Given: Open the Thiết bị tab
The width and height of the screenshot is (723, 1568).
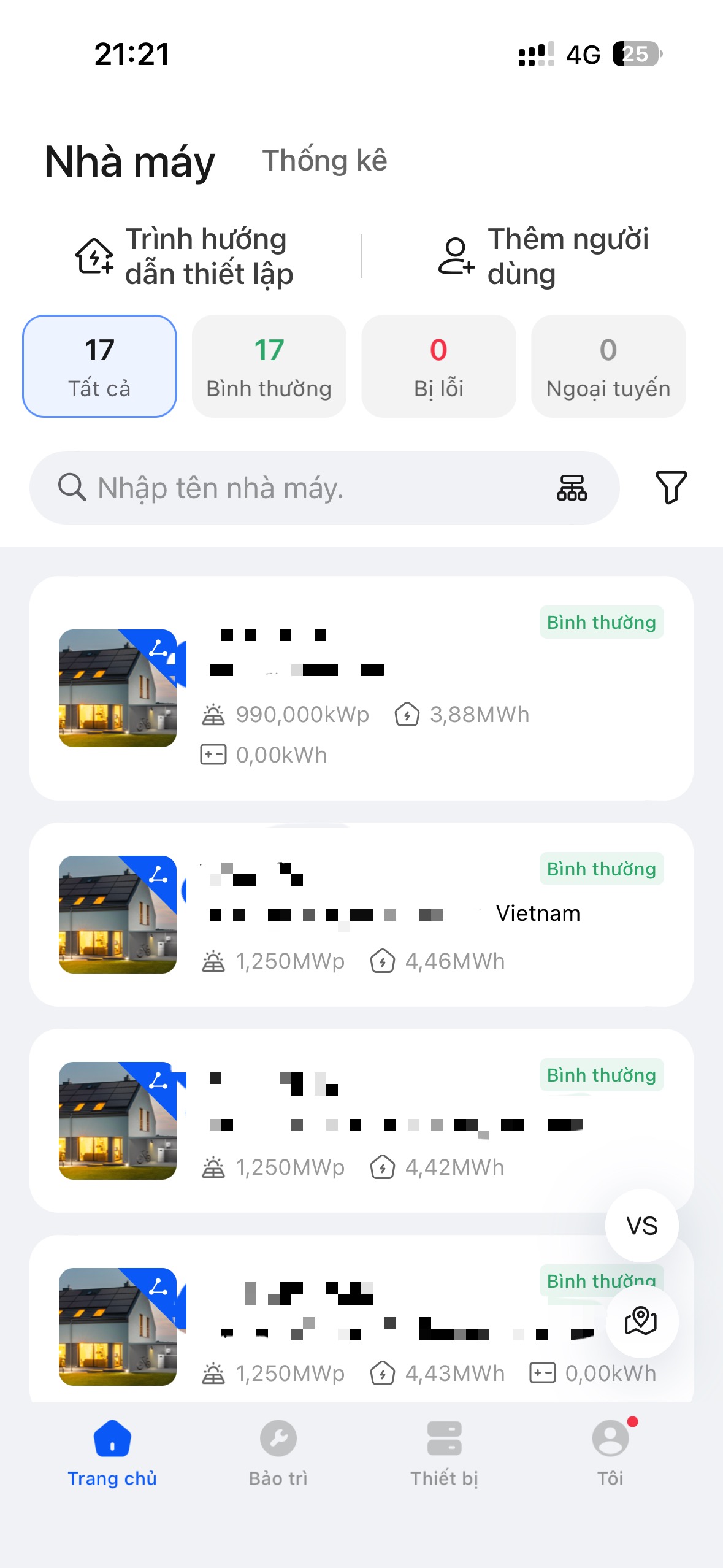Looking at the screenshot, I should tap(445, 1453).
